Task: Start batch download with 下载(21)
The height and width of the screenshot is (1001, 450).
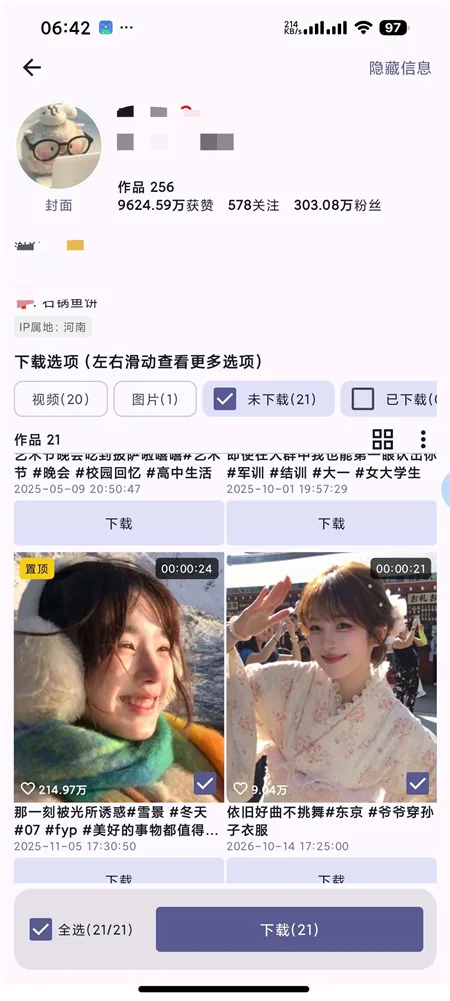Action: 289,930
